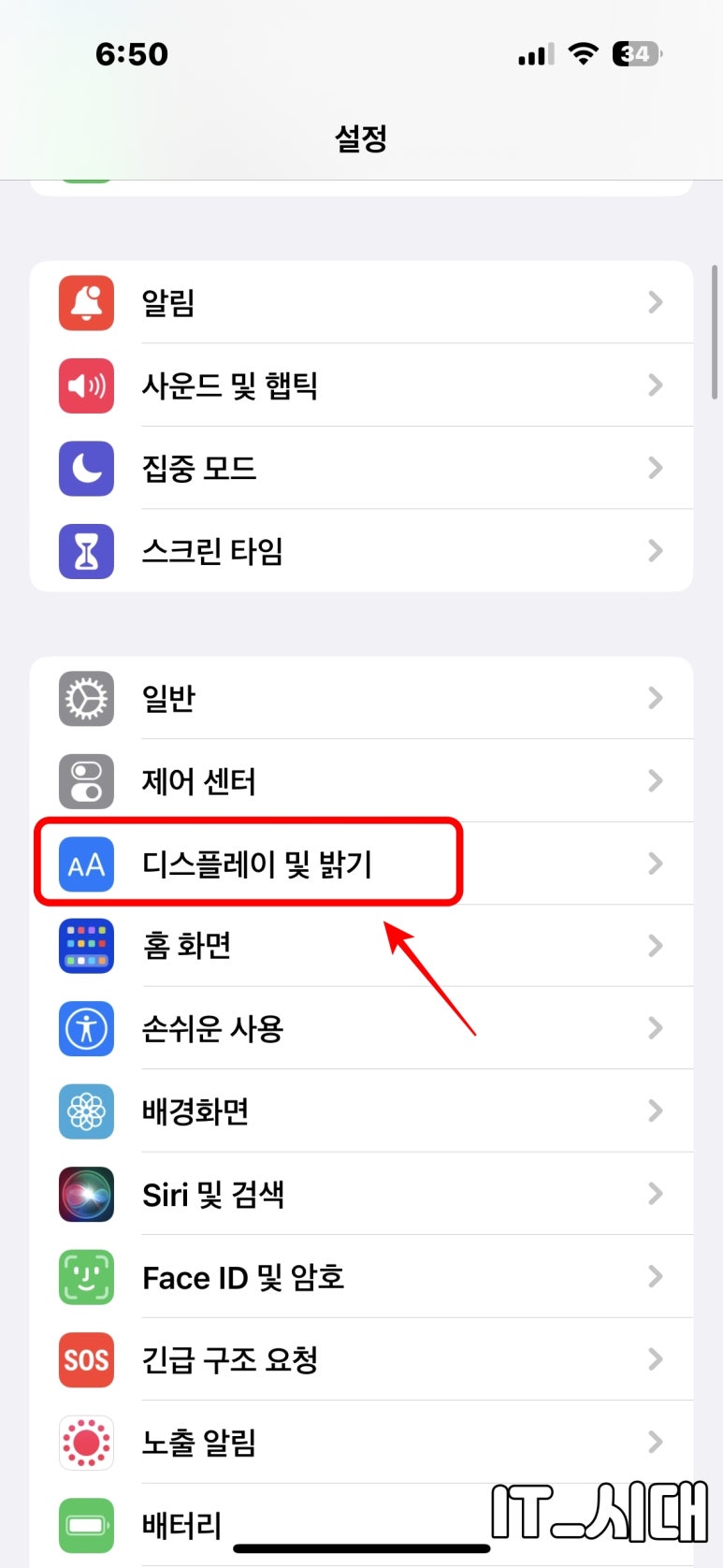Open 일반 settings

coord(361,698)
